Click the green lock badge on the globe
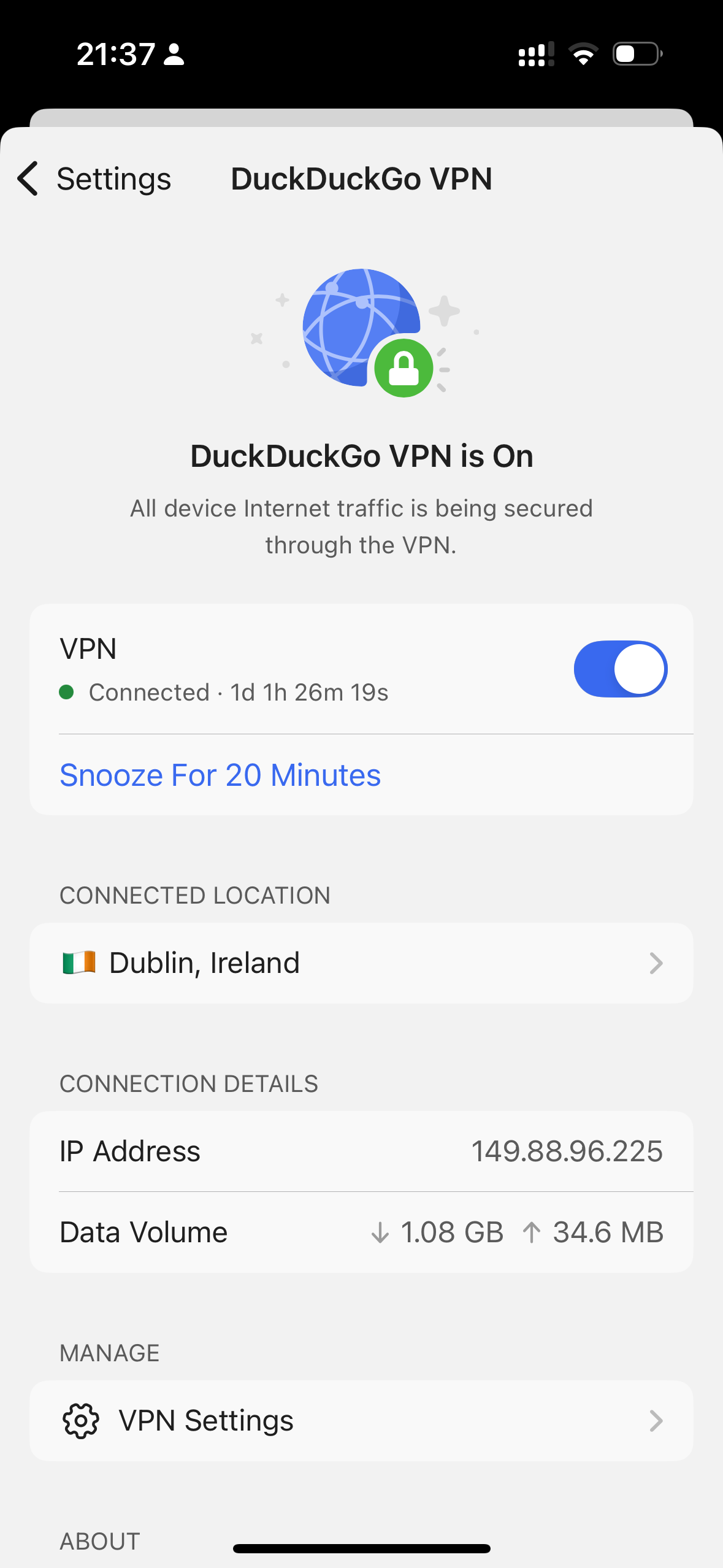 tap(404, 369)
